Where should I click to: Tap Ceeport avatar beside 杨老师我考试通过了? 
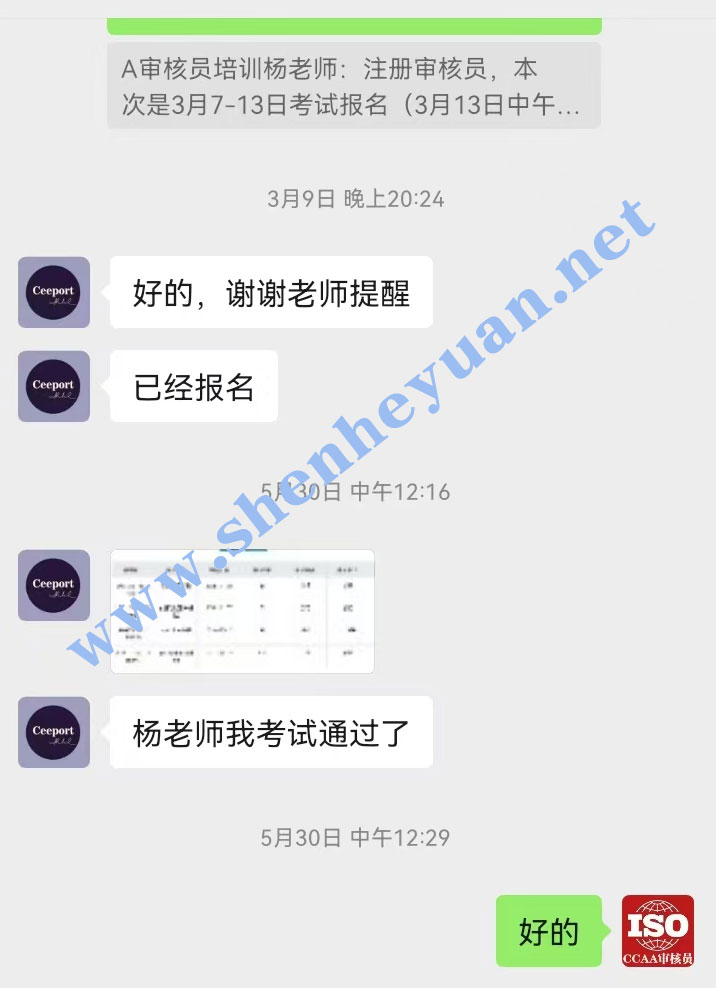(54, 732)
